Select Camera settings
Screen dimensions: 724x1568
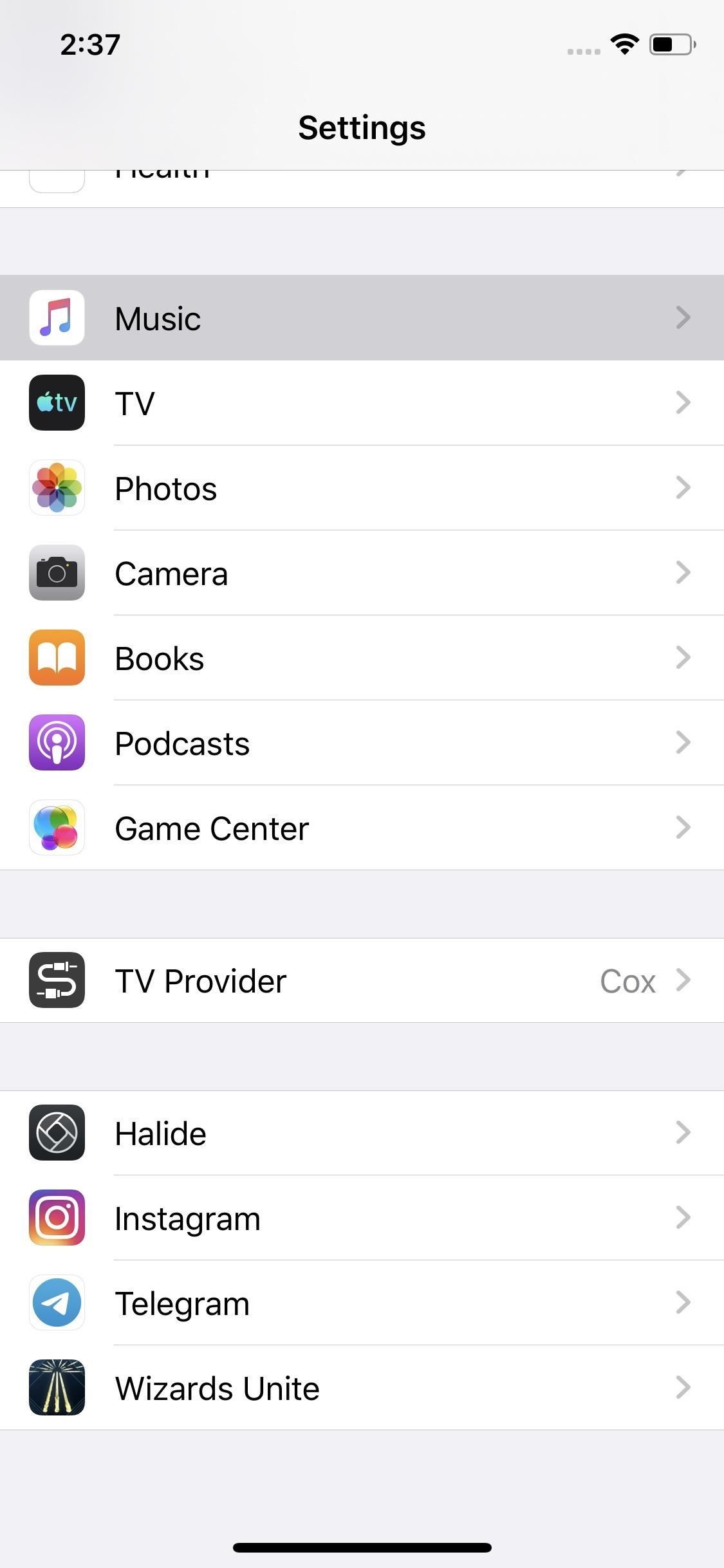tap(360, 573)
